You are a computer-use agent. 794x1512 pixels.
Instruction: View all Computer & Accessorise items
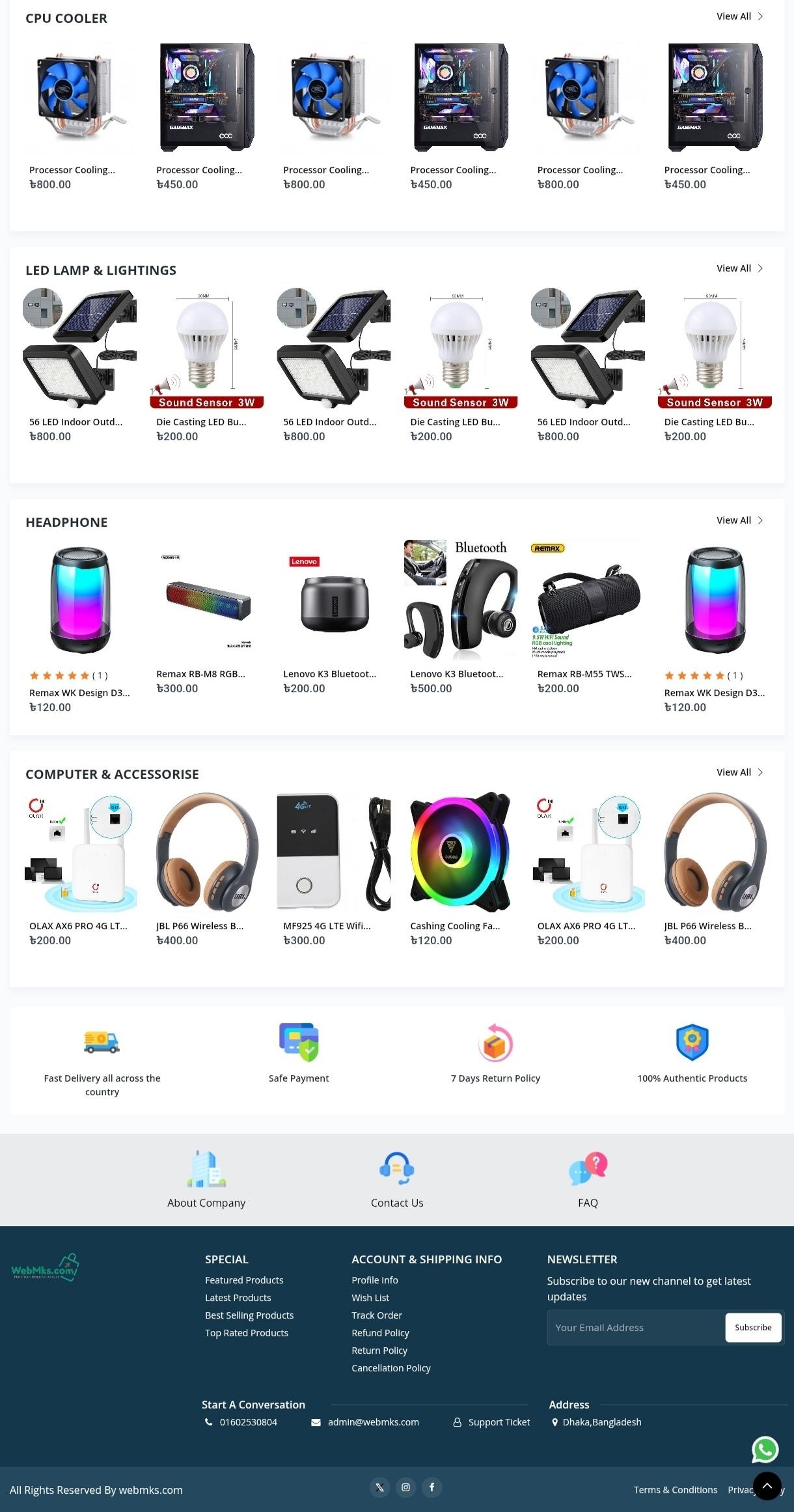coord(739,772)
